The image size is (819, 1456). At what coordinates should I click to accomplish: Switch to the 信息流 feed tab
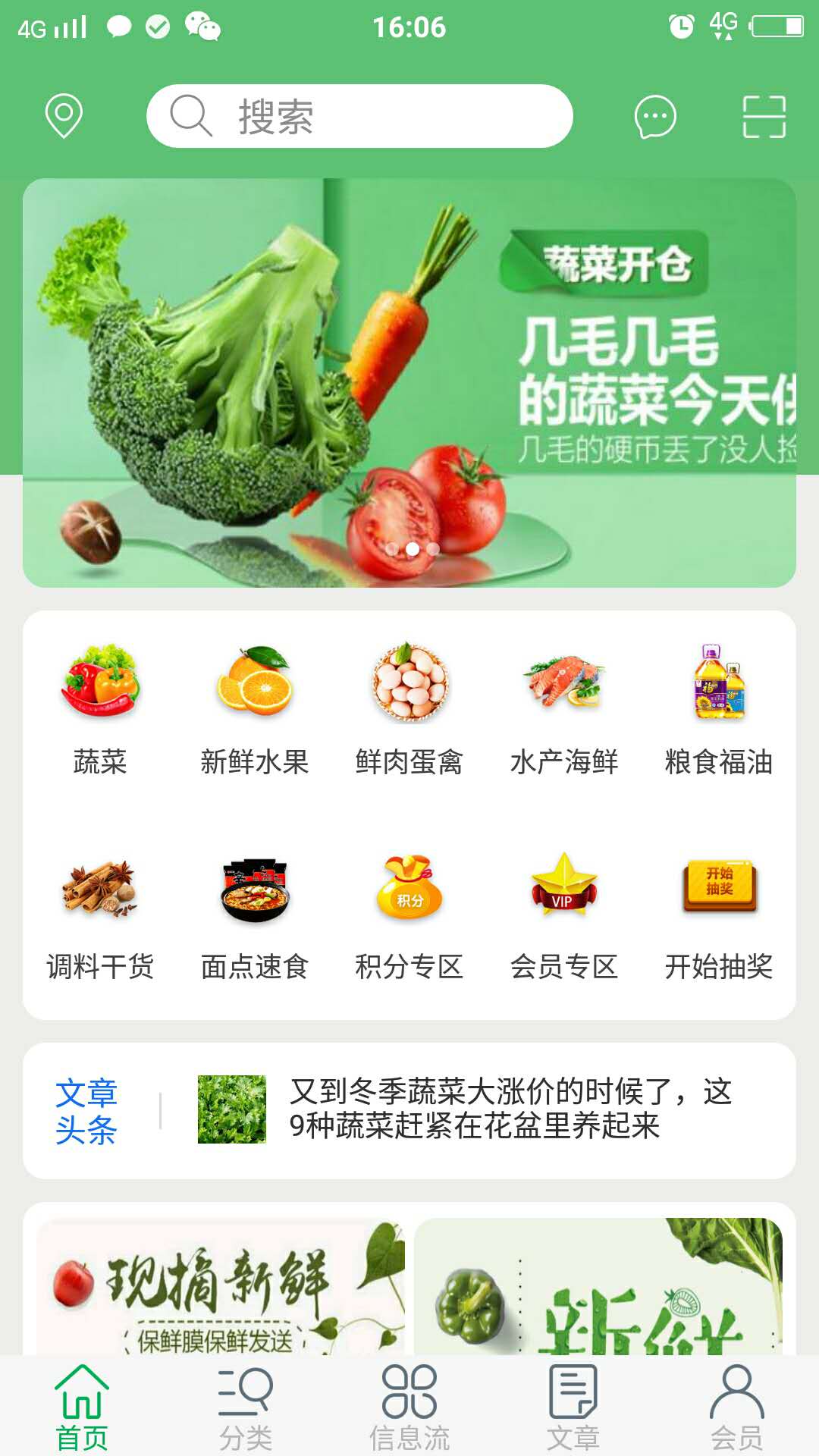pos(409,1410)
